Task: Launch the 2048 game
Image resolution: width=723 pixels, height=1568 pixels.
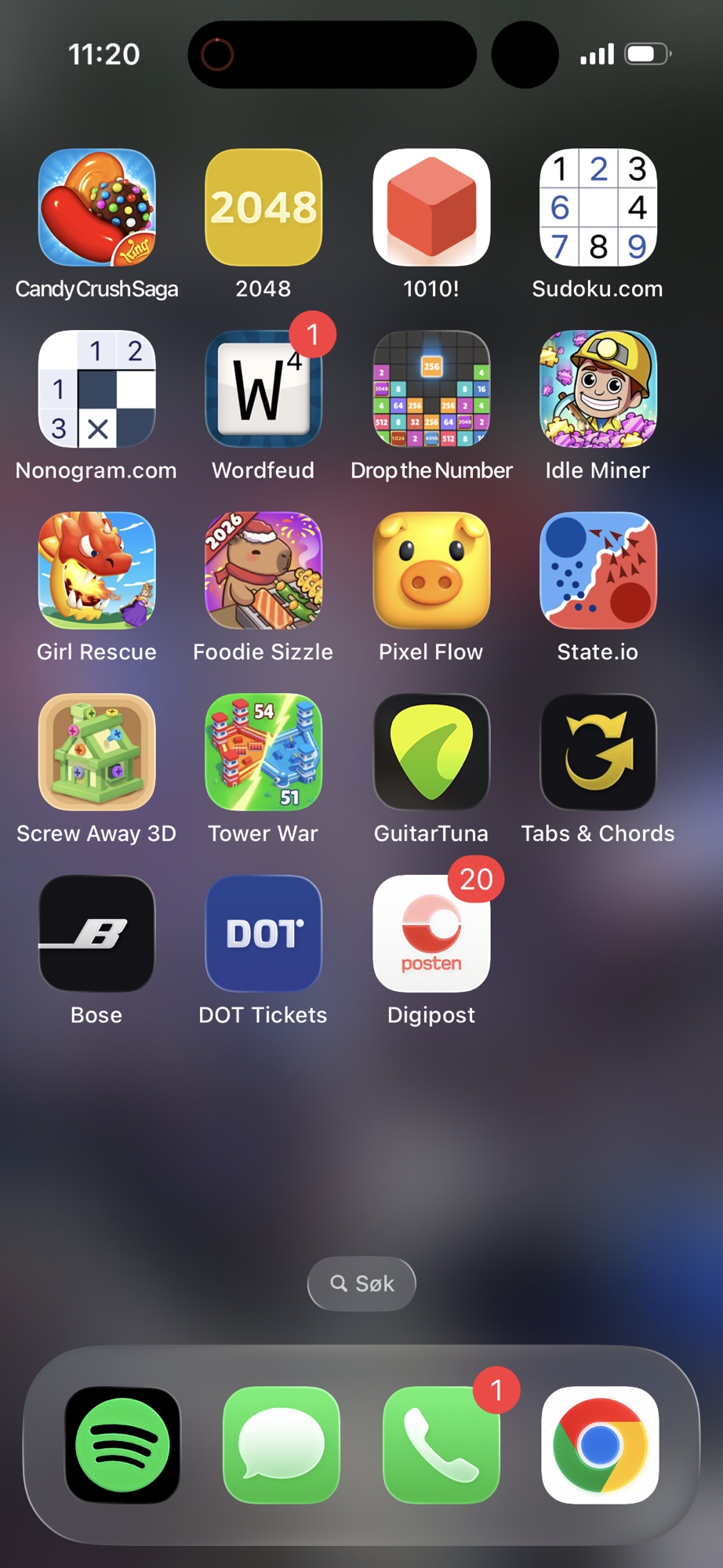Action: click(x=263, y=208)
